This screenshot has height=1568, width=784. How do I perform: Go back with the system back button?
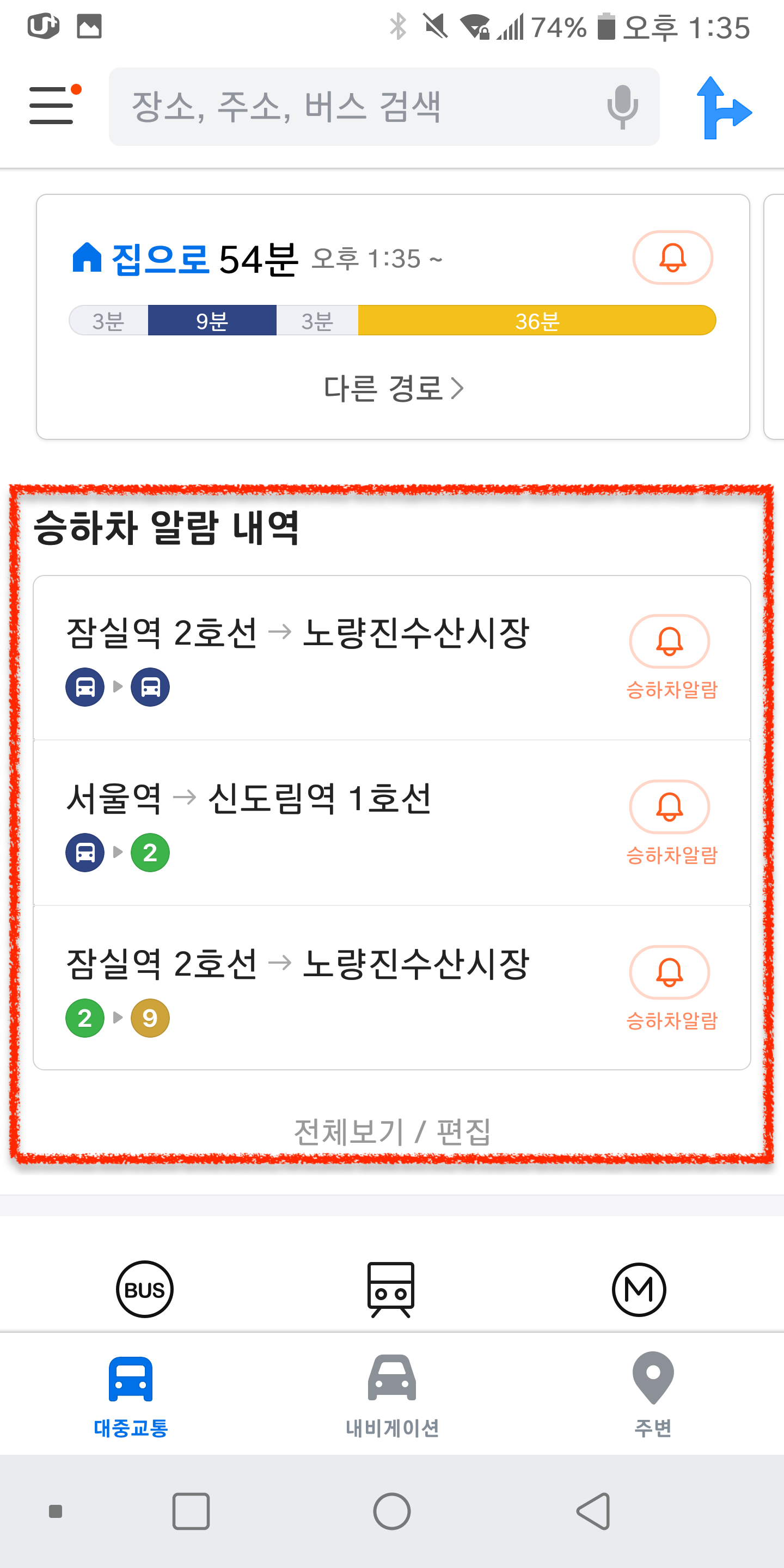[593, 1511]
